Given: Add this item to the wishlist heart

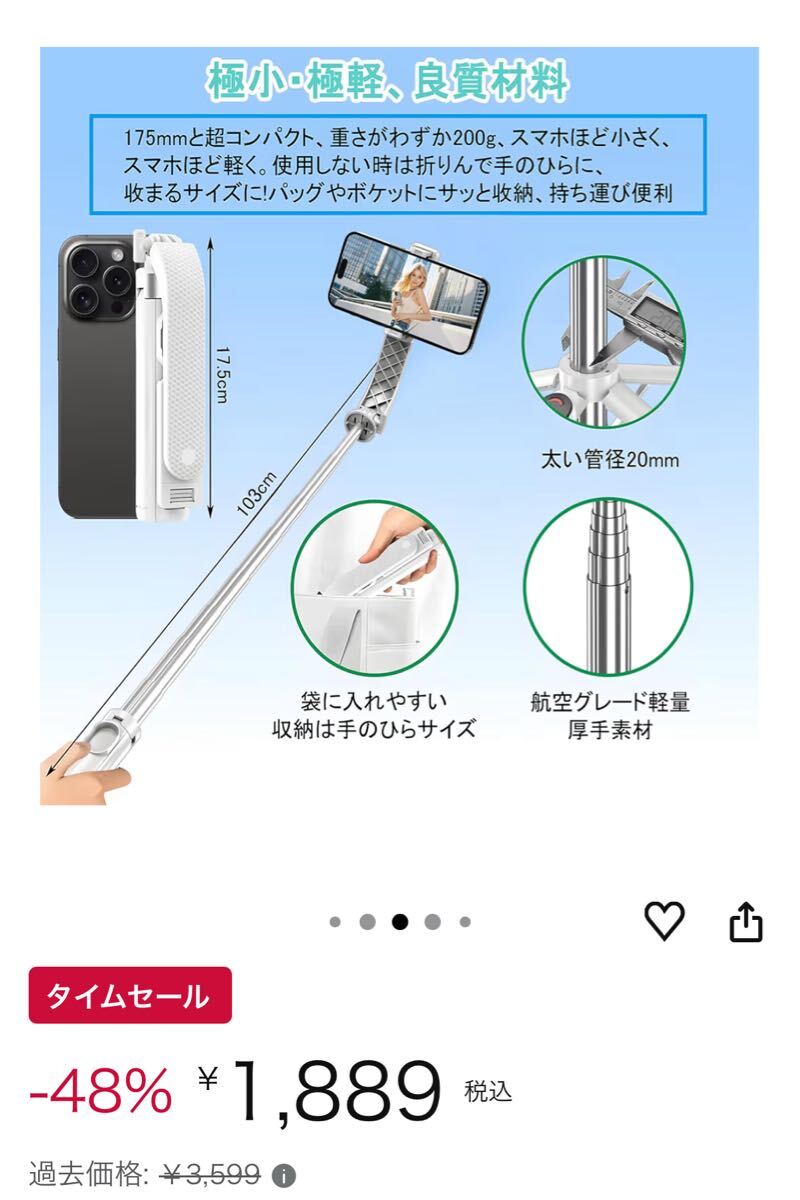Looking at the screenshot, I should 664,921.
